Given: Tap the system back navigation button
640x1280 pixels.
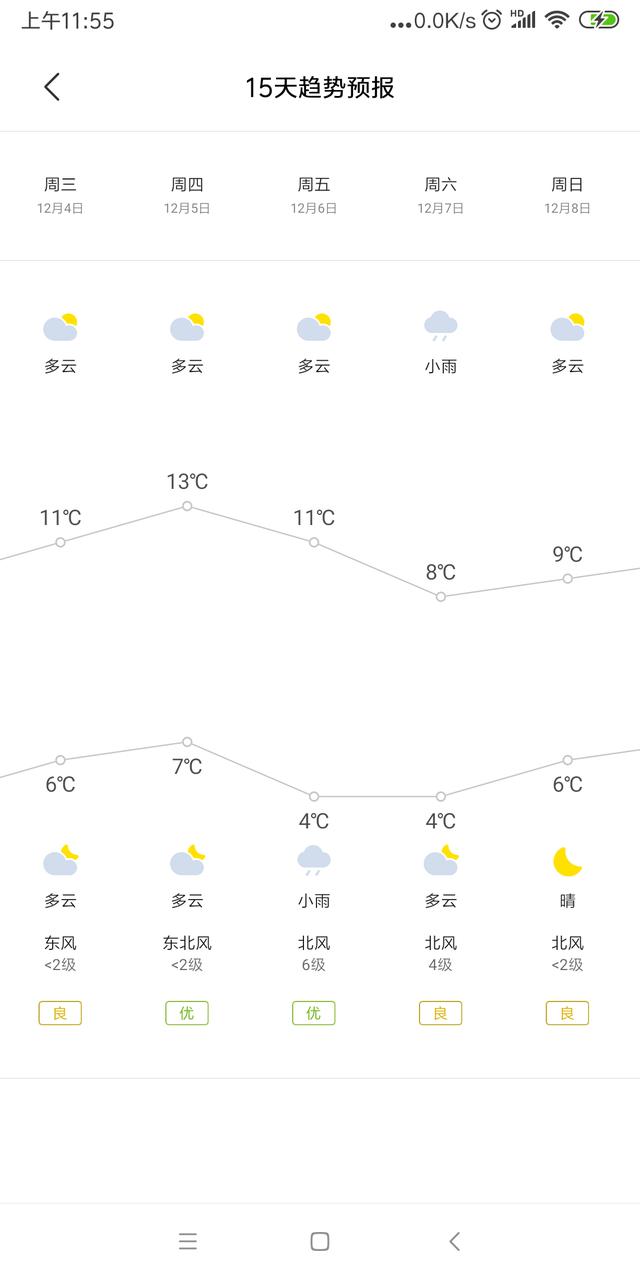Looking at the screenshot, I should click(454, 1241).
